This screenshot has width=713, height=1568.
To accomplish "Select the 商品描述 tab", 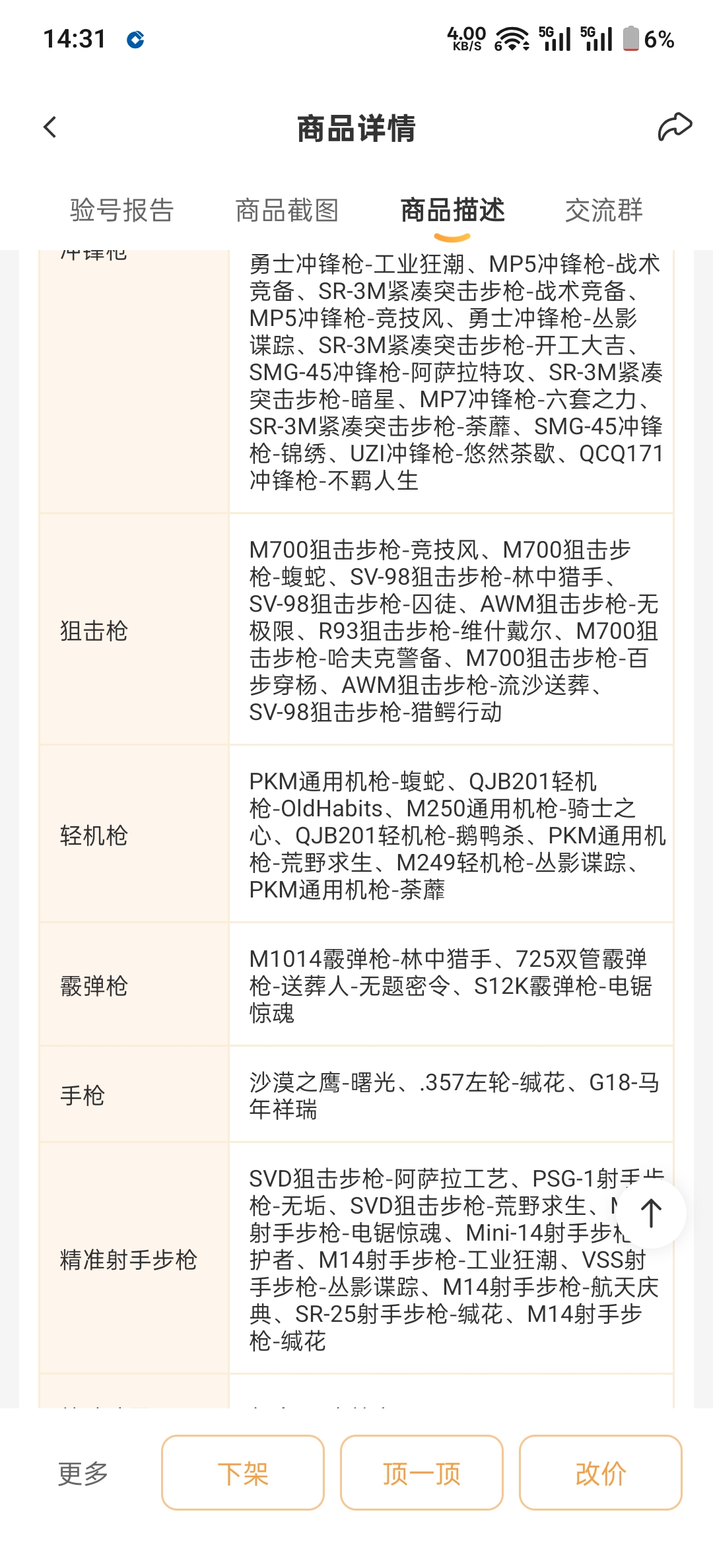I will point(453,211).
